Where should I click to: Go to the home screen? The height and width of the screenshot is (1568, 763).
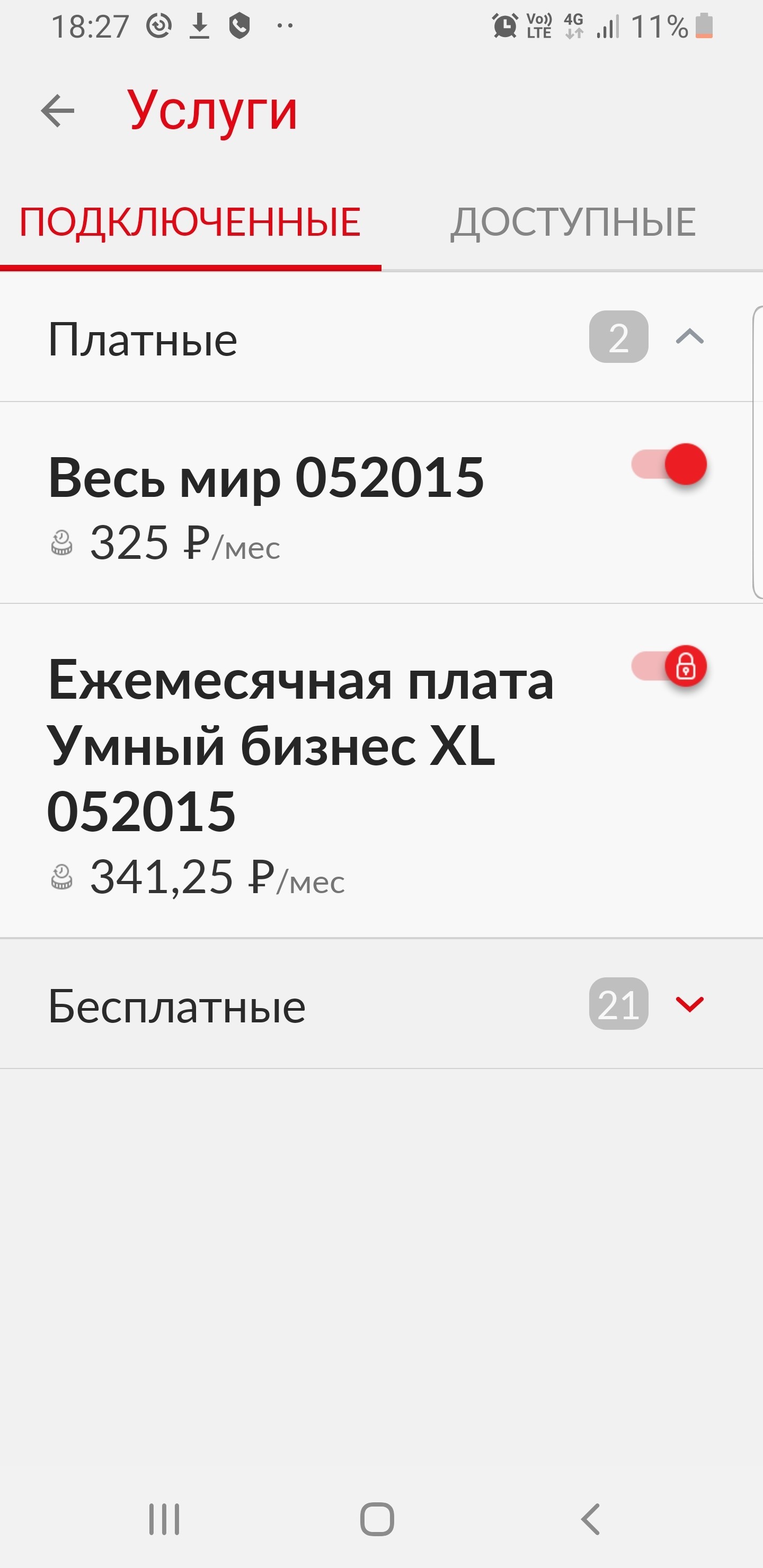click(377, 1519)
